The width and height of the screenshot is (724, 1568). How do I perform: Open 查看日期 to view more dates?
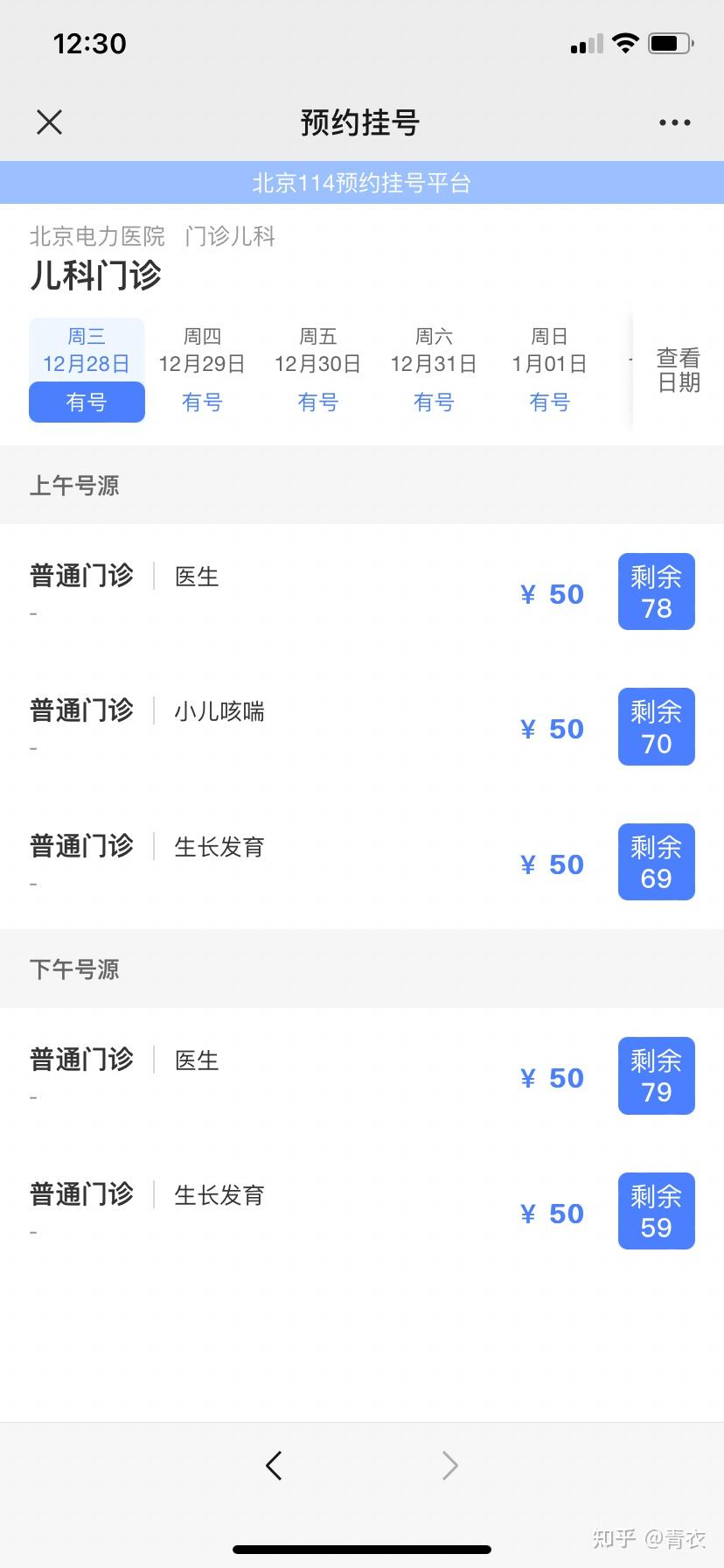[x=679, y=370]
